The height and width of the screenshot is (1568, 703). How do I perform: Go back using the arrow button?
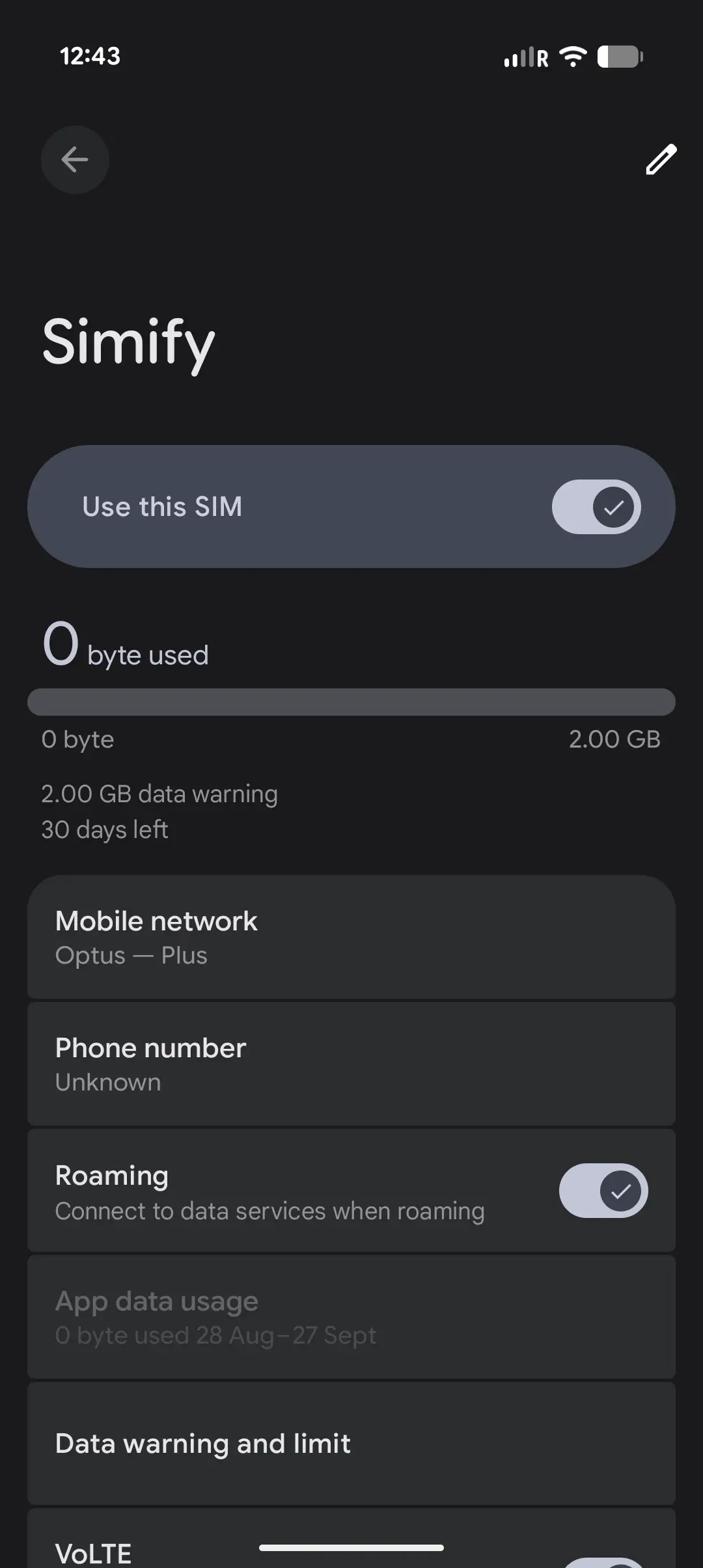coord(75,159)
